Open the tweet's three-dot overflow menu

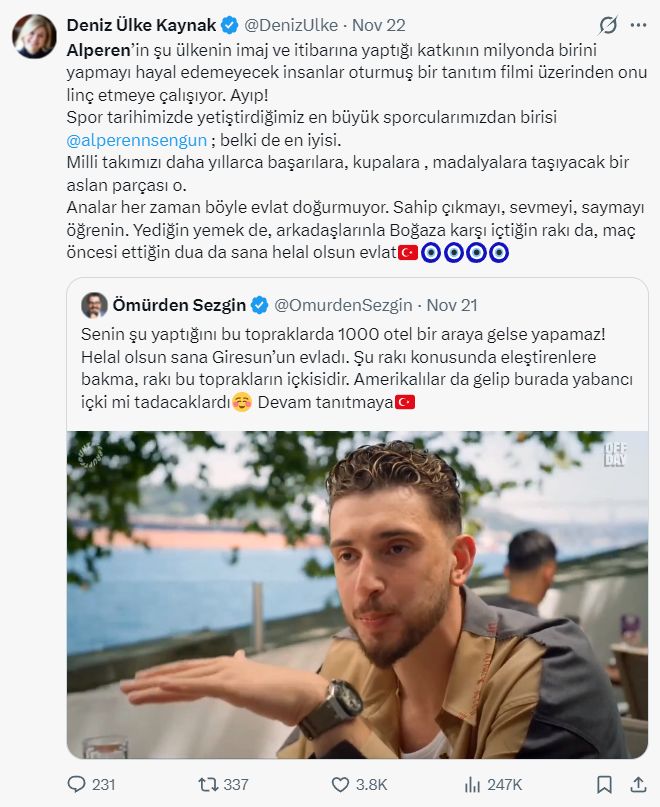pos(638,25)
